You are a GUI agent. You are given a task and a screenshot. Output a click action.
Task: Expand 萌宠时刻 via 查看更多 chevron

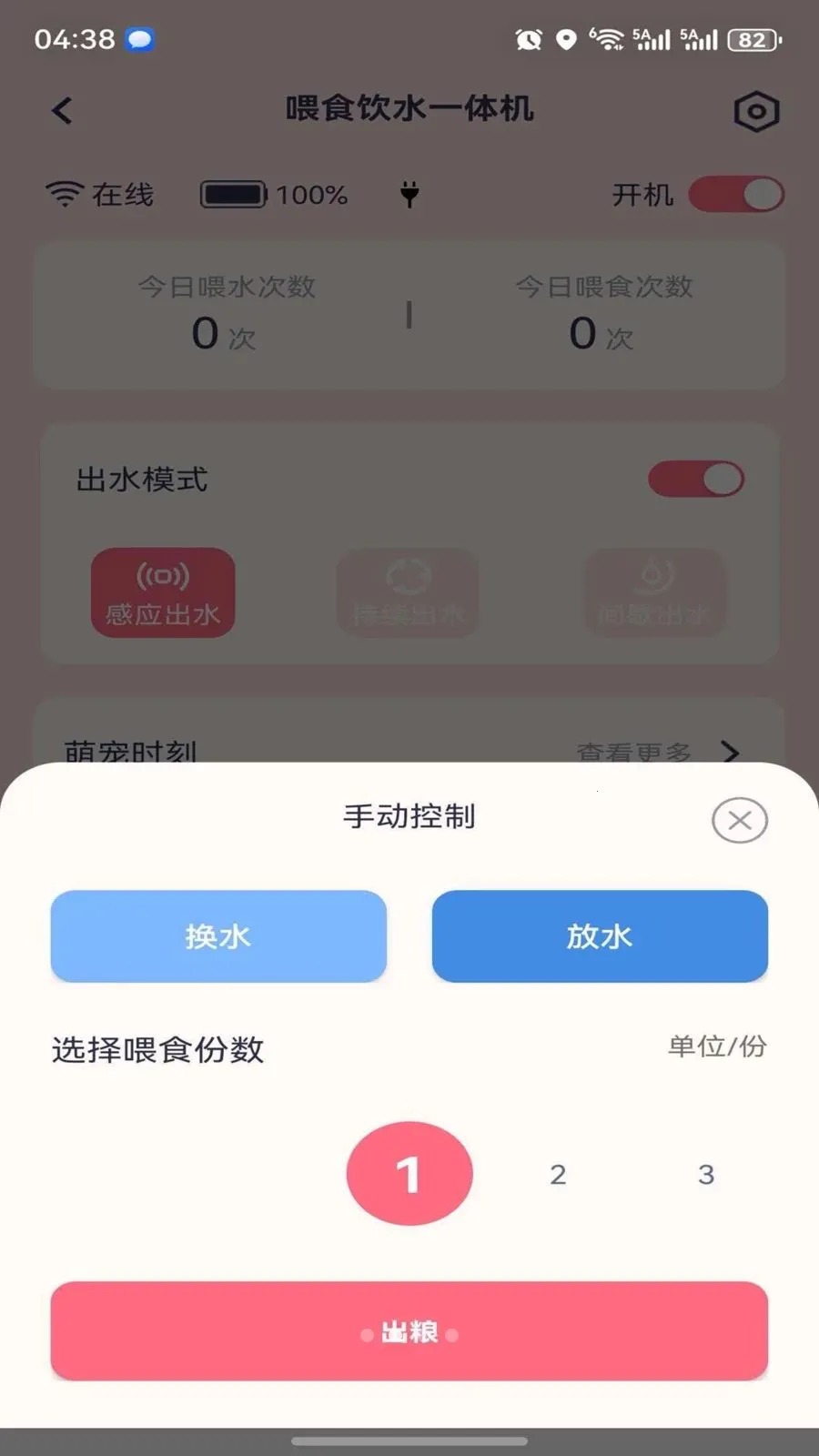[728, 753]
